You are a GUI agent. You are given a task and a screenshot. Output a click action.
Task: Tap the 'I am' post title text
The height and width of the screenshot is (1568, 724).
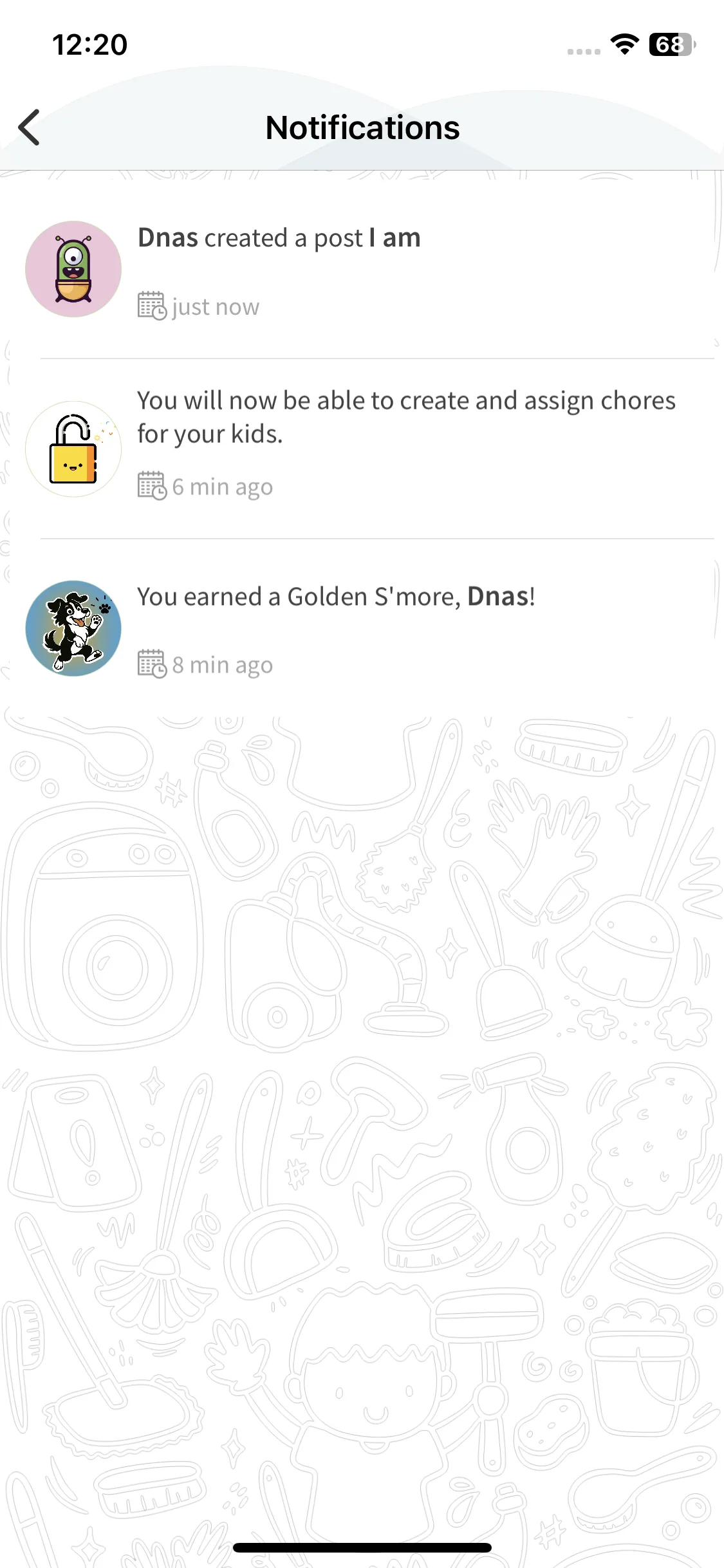coord(393,237)
